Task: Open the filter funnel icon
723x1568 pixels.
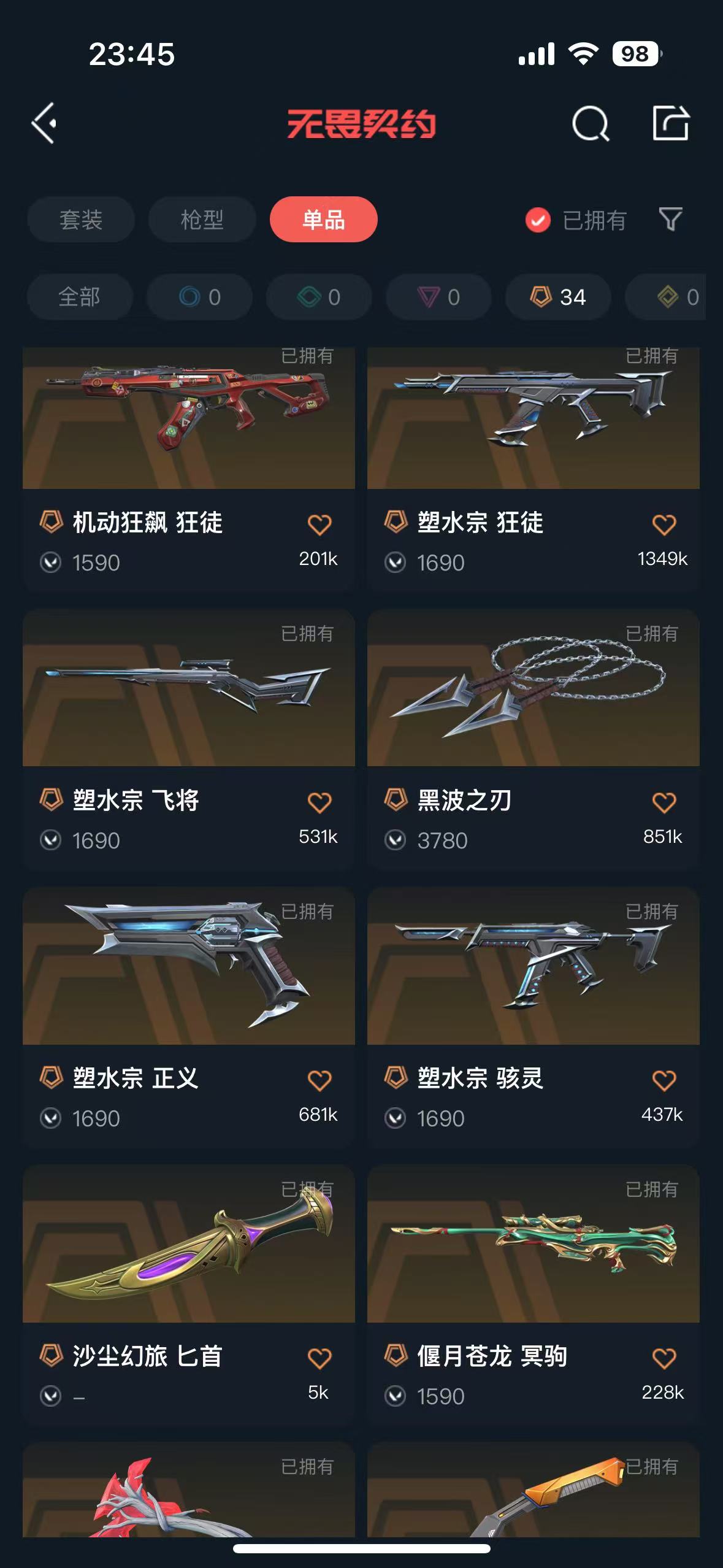Action: click(670, 220)
